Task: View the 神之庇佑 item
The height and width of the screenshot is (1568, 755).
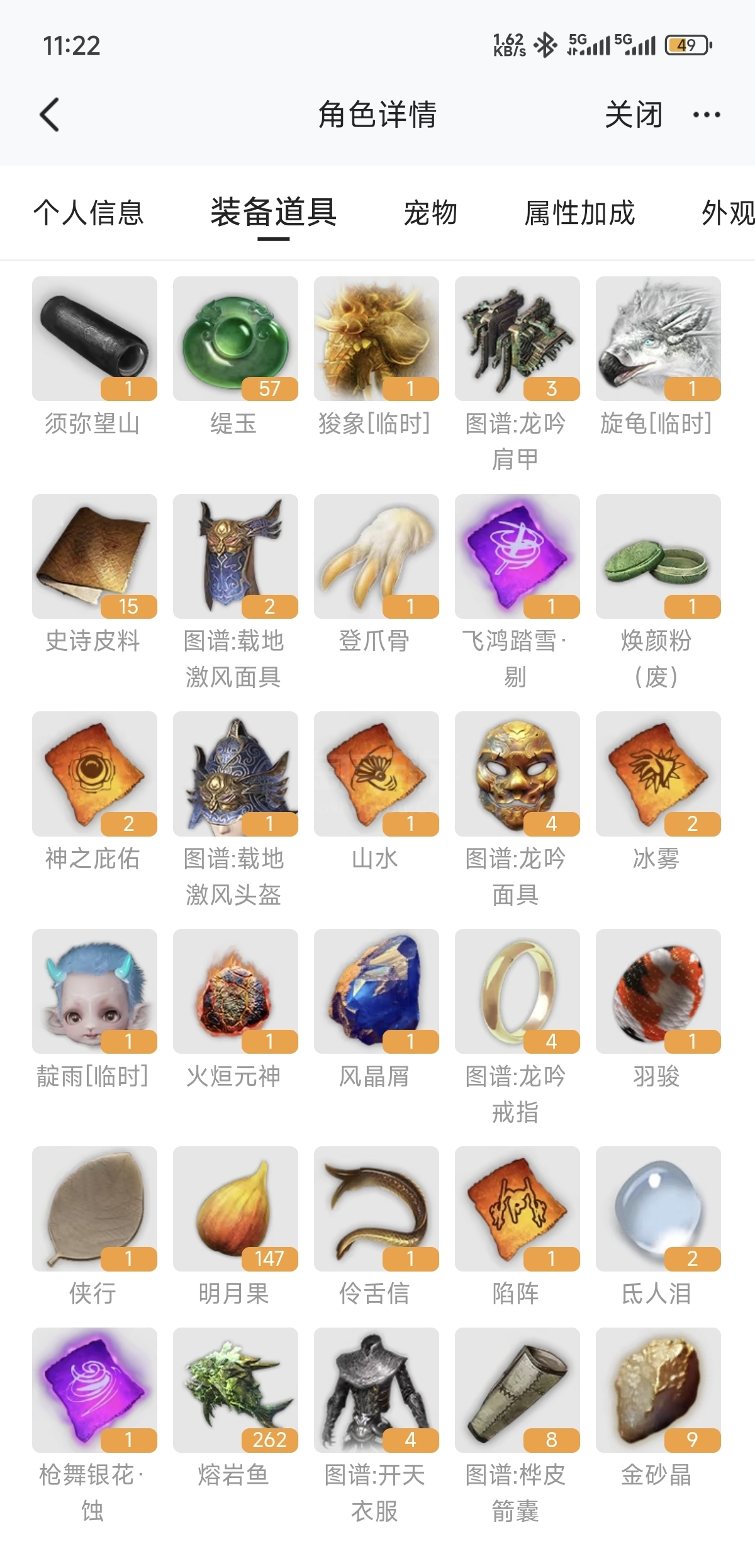Action: (x=94, y=774)
